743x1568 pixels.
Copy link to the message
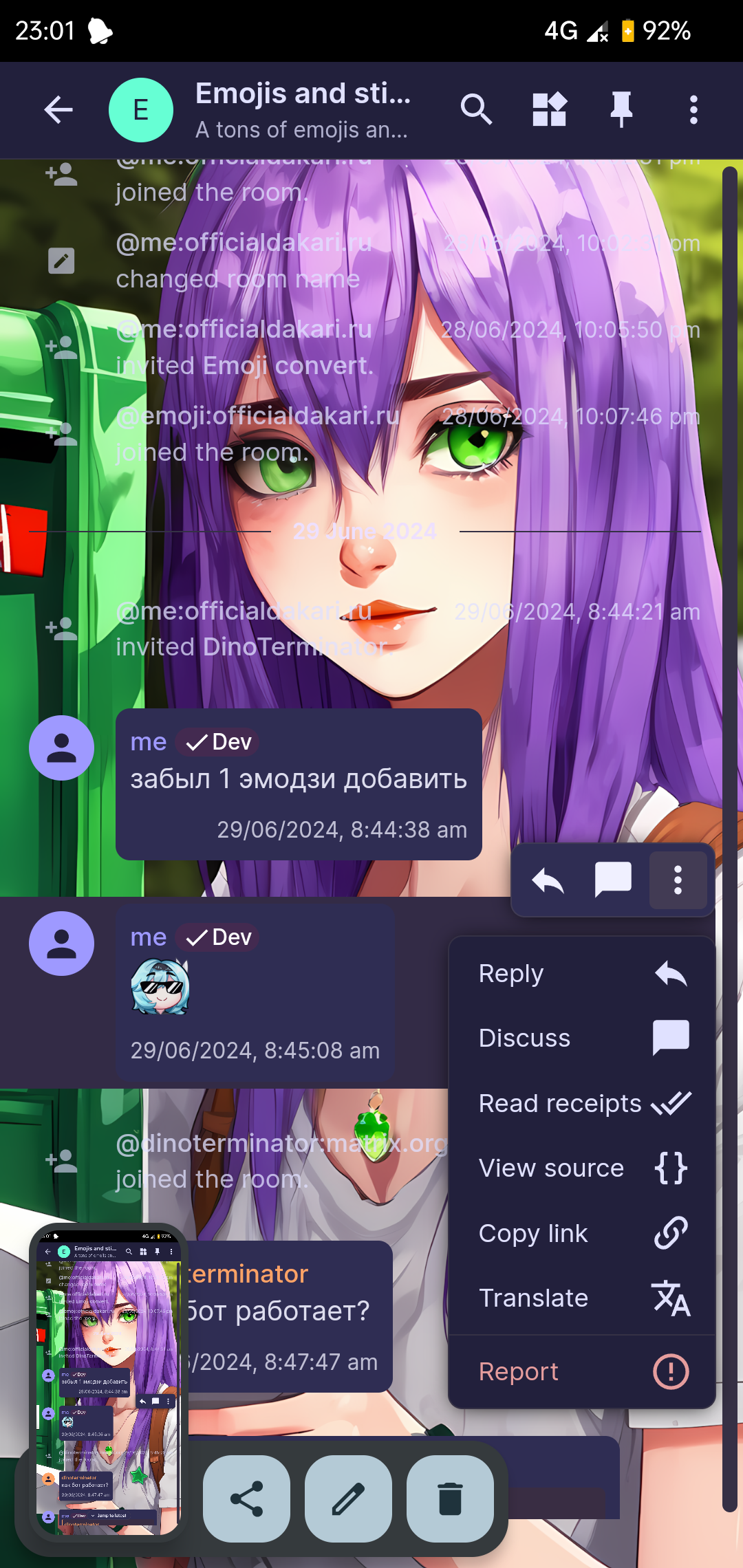[582, 1233]
